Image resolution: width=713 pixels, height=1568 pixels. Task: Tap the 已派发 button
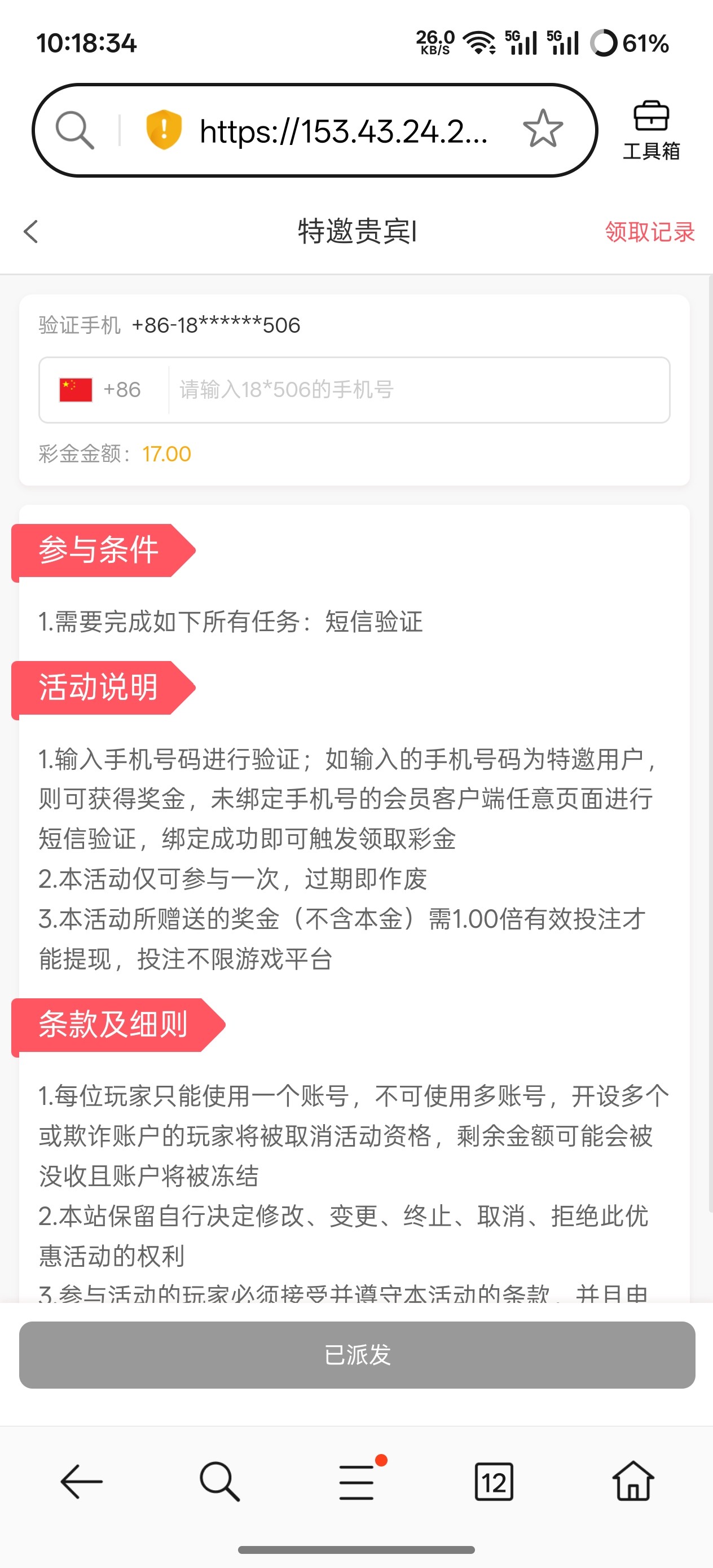point(357,1354)
